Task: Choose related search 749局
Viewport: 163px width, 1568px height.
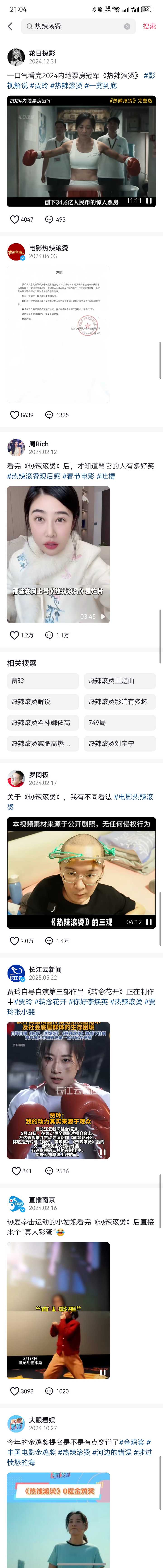Action: [x=120, y=722]
